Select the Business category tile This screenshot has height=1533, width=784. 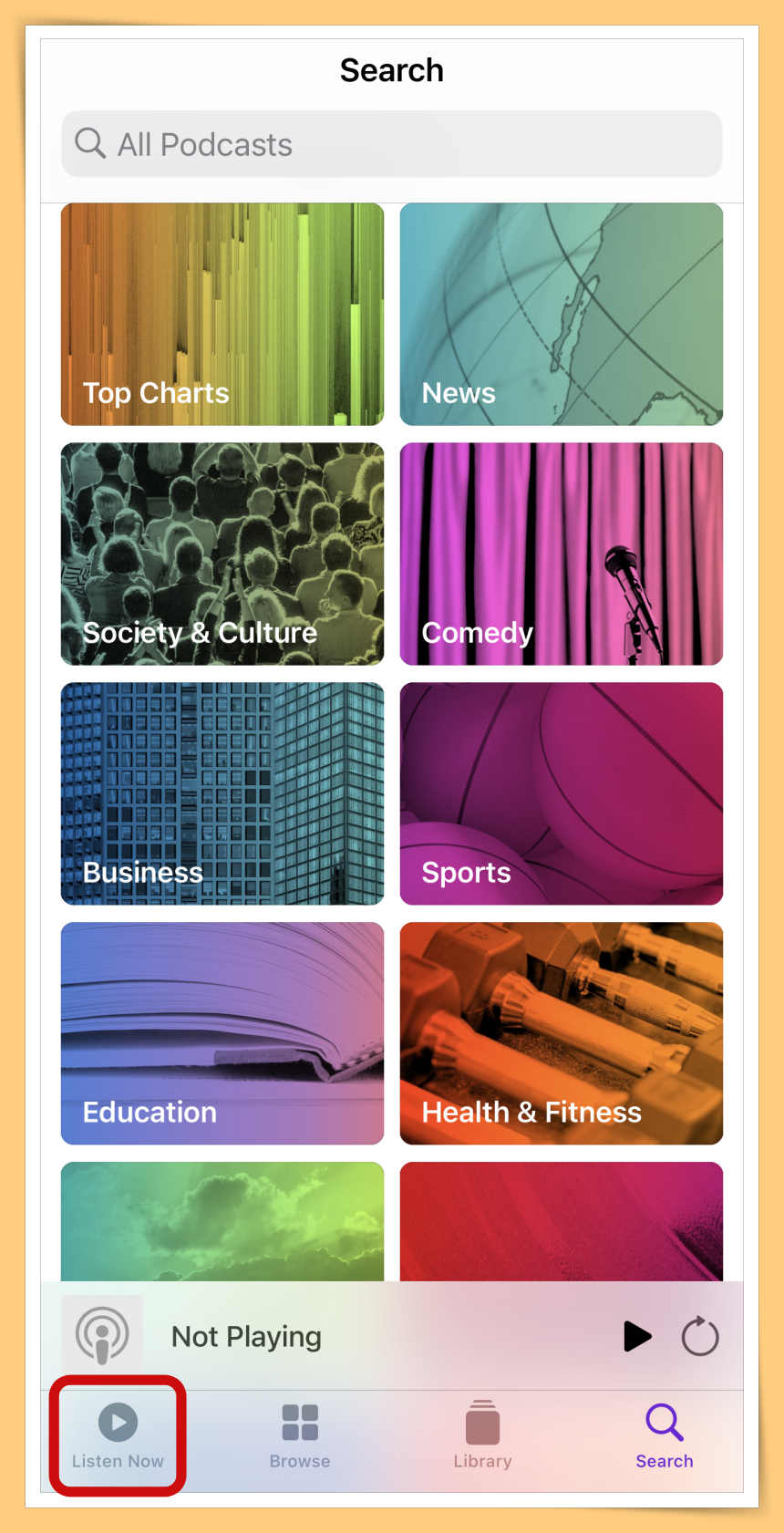click(x=222, y=793)
